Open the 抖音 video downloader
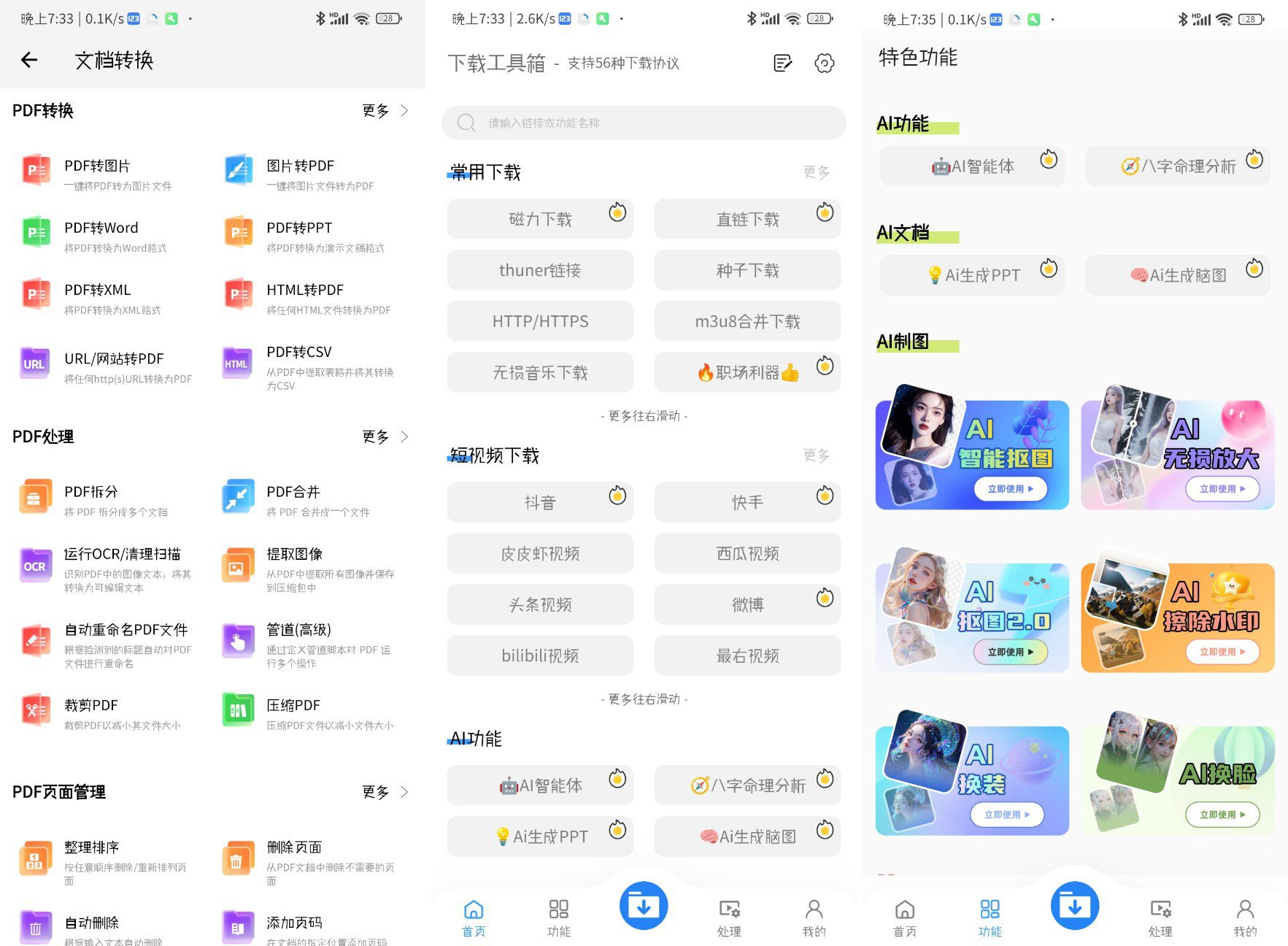This screenshot has height=946, width=1288. click(540, 502)
